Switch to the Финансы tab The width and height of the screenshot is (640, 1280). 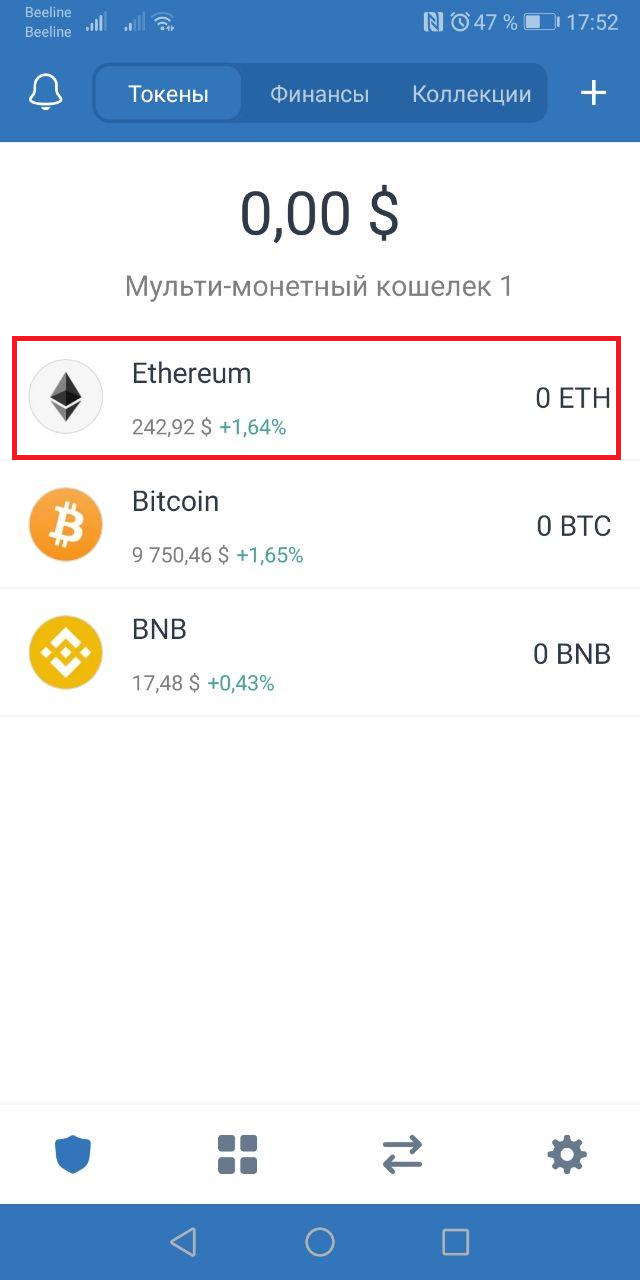tap(319, 94)
